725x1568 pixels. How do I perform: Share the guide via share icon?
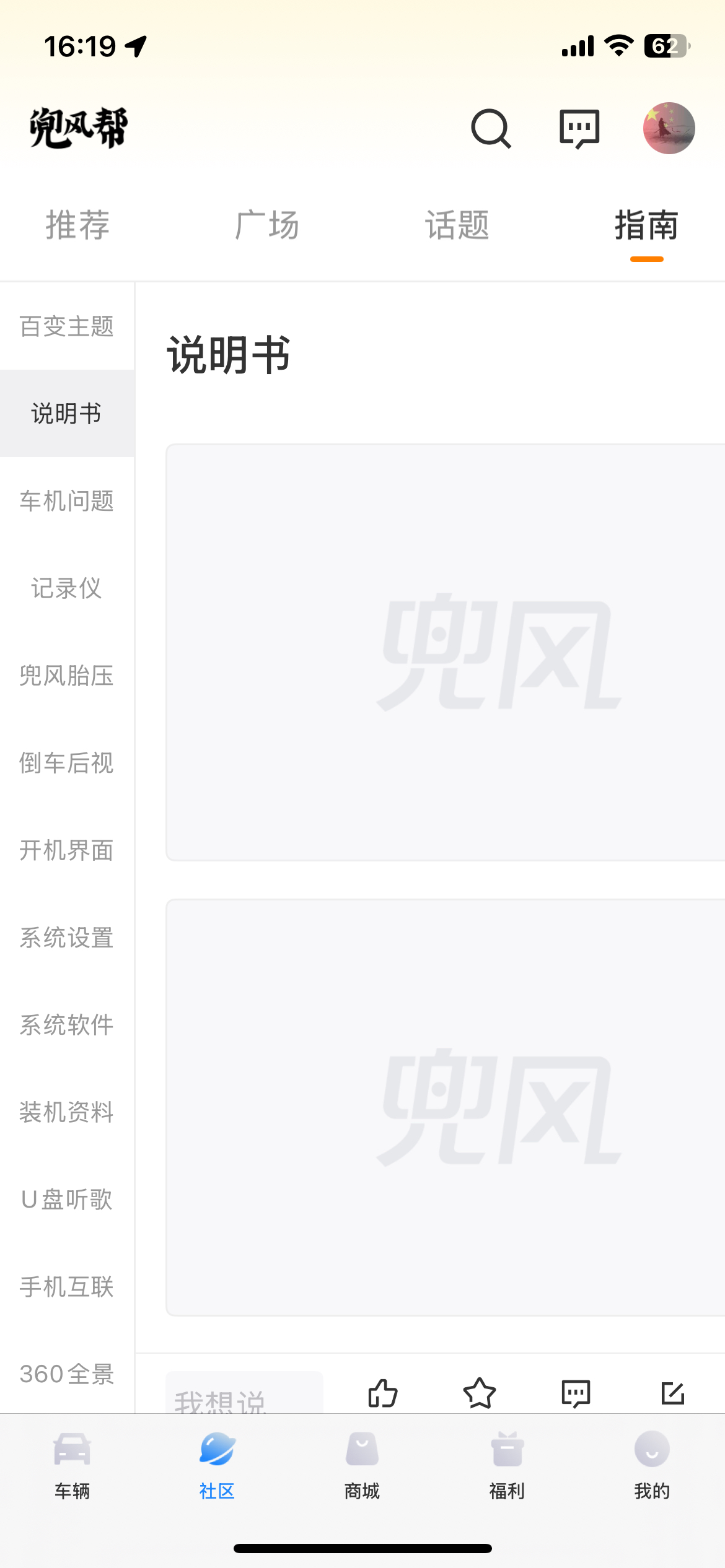(x=672, y=1393)
